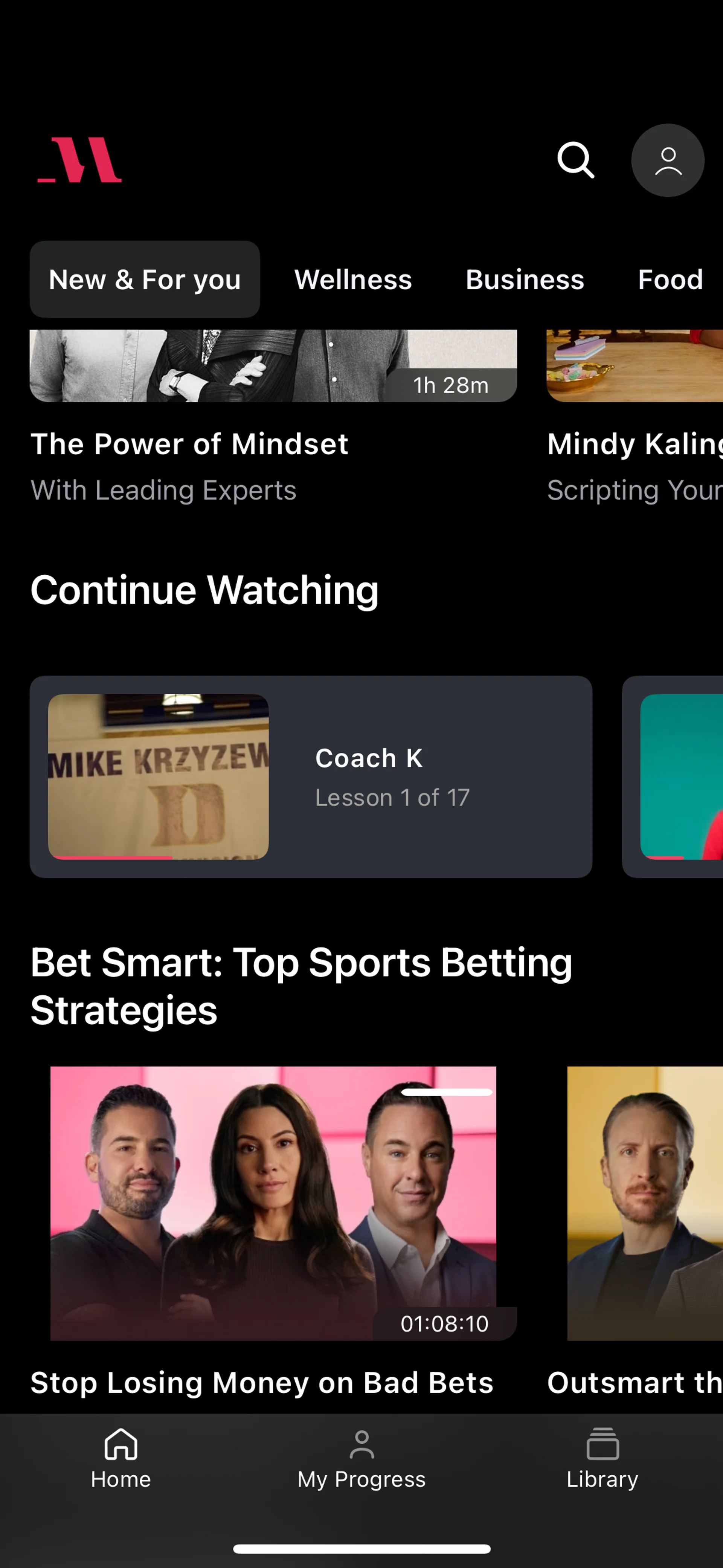
Task: Switch to the Wellness category
Action: pyautogui.click(x=353, y=280)
